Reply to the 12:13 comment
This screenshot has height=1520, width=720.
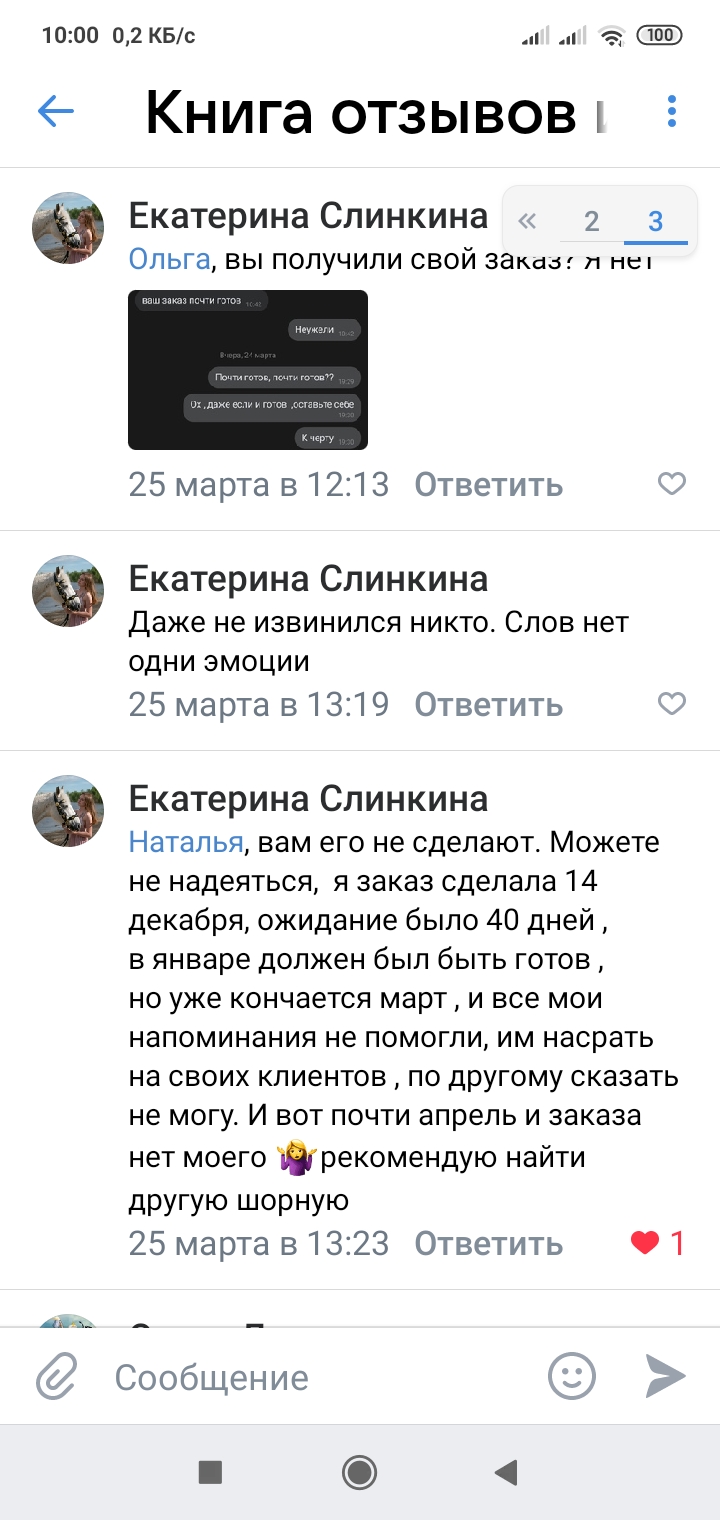(x=489, y=485)
